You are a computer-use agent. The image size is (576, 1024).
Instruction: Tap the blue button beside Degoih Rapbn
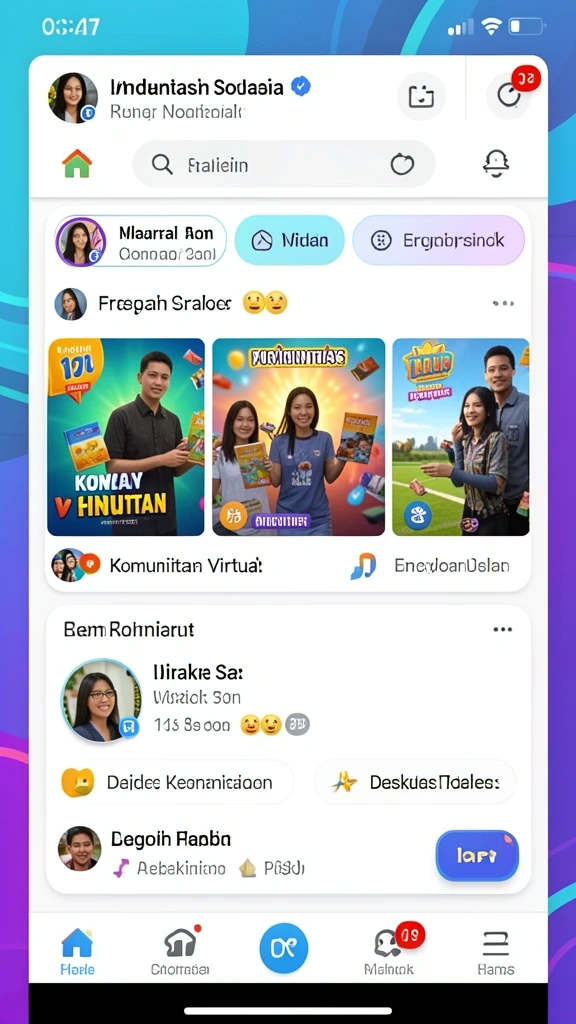pos(477,855)
